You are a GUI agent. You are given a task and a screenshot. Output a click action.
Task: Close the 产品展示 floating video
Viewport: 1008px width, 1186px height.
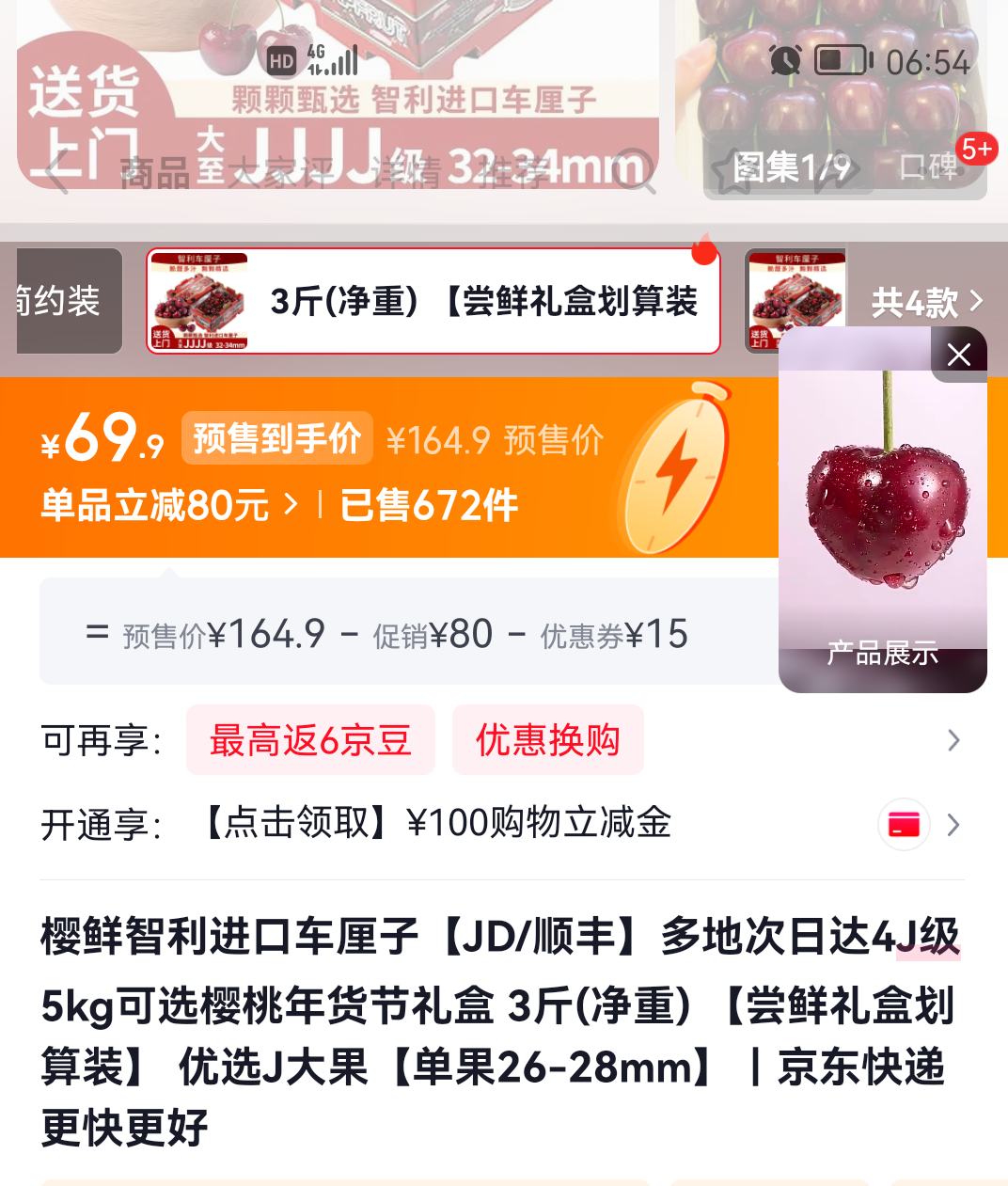(958, 356)
